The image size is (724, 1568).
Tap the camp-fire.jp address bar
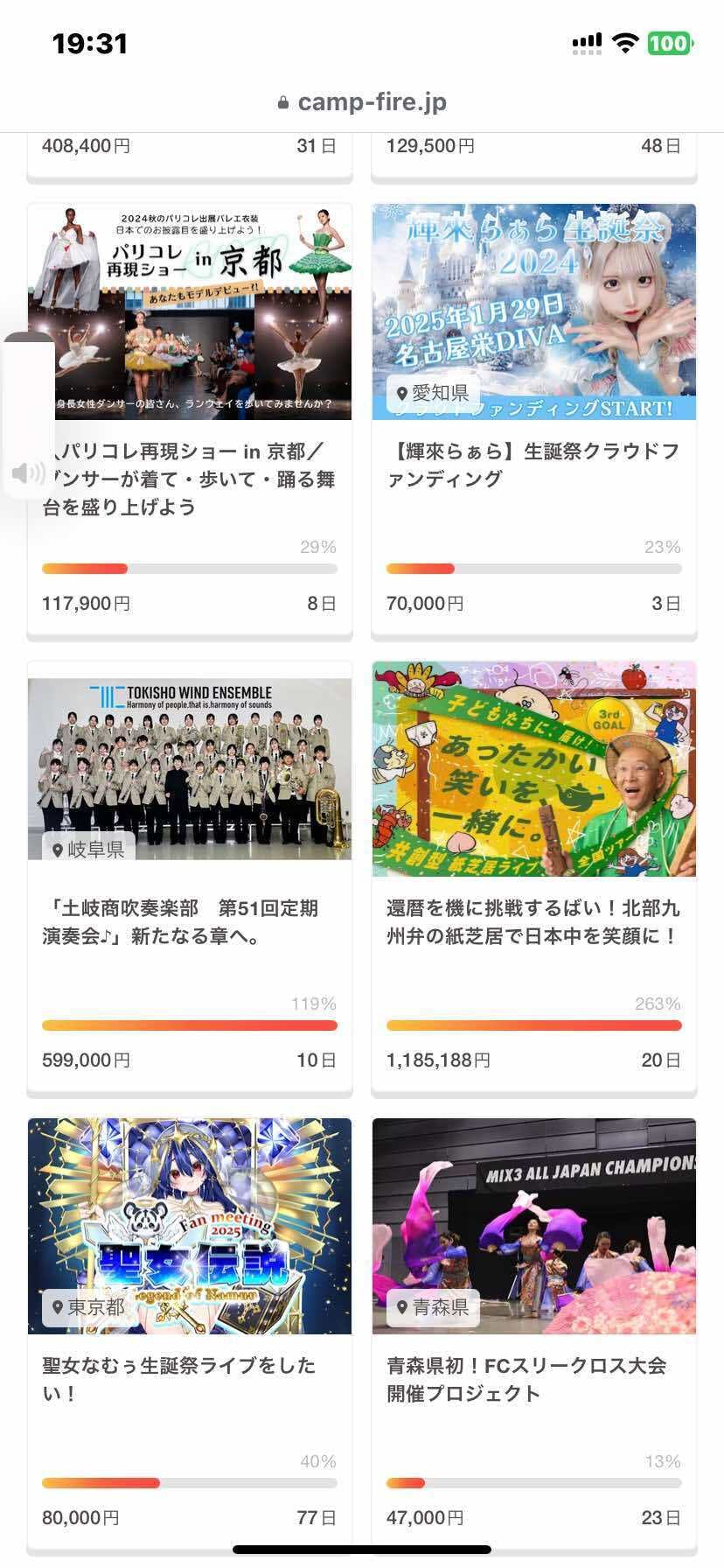[362, 102]
